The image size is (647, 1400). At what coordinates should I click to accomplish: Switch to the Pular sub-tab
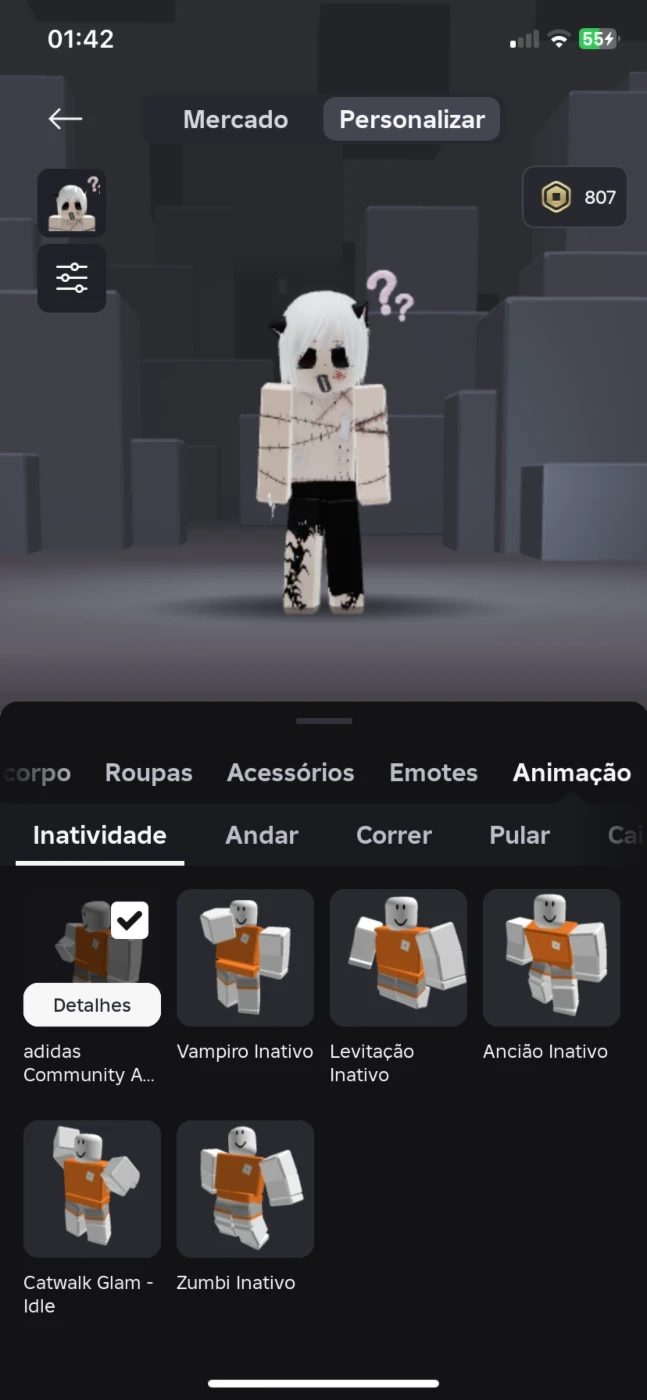519,835
